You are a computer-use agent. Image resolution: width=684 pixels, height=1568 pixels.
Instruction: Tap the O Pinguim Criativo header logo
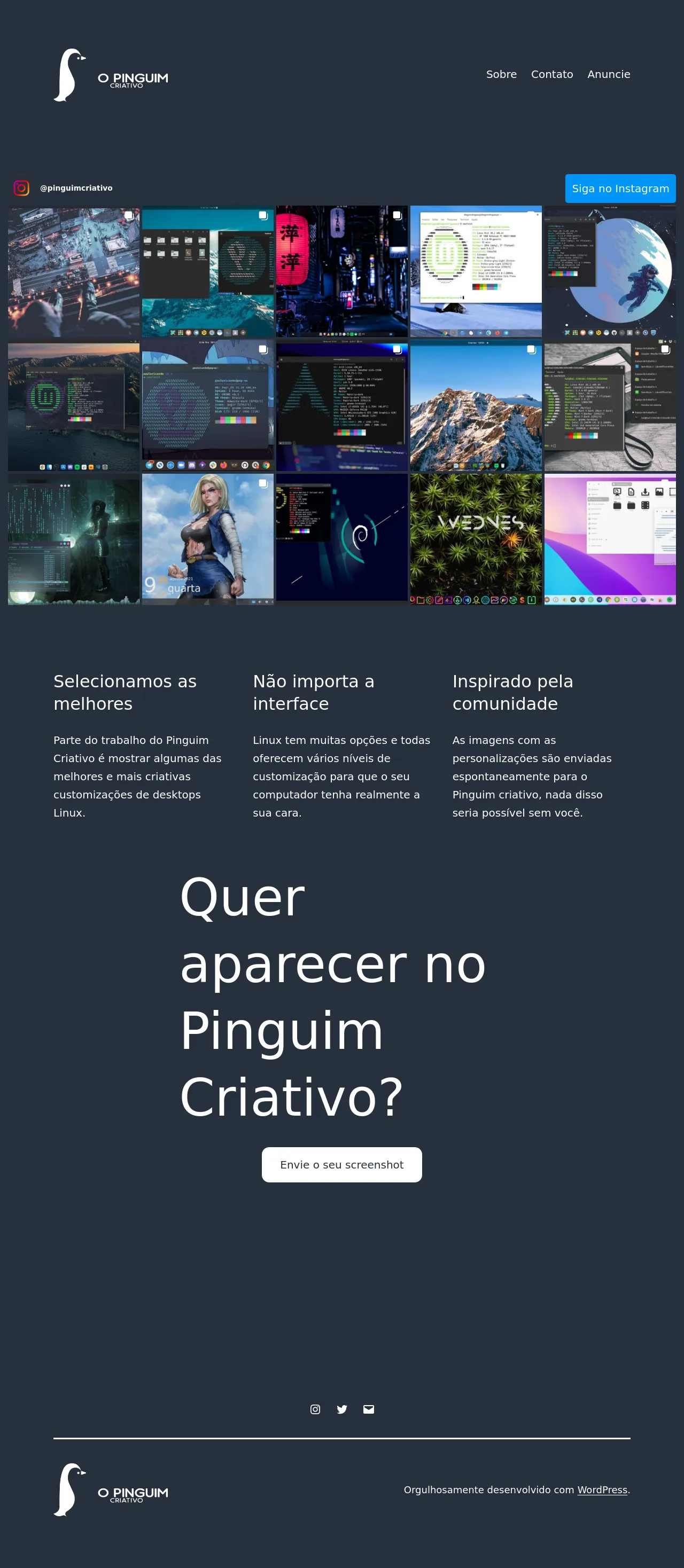111,75
